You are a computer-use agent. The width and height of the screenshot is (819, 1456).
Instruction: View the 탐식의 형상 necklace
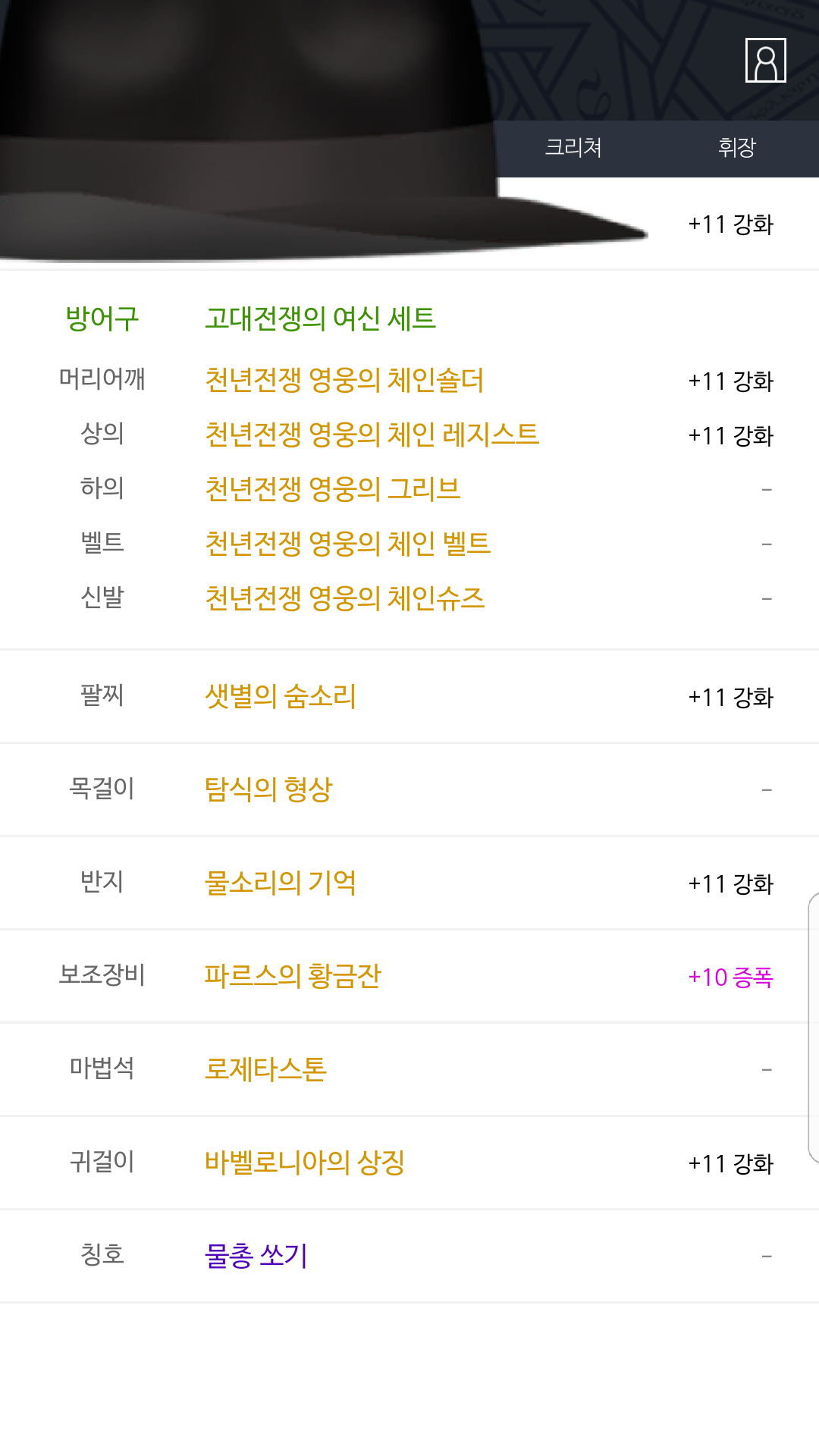[268, 789]
